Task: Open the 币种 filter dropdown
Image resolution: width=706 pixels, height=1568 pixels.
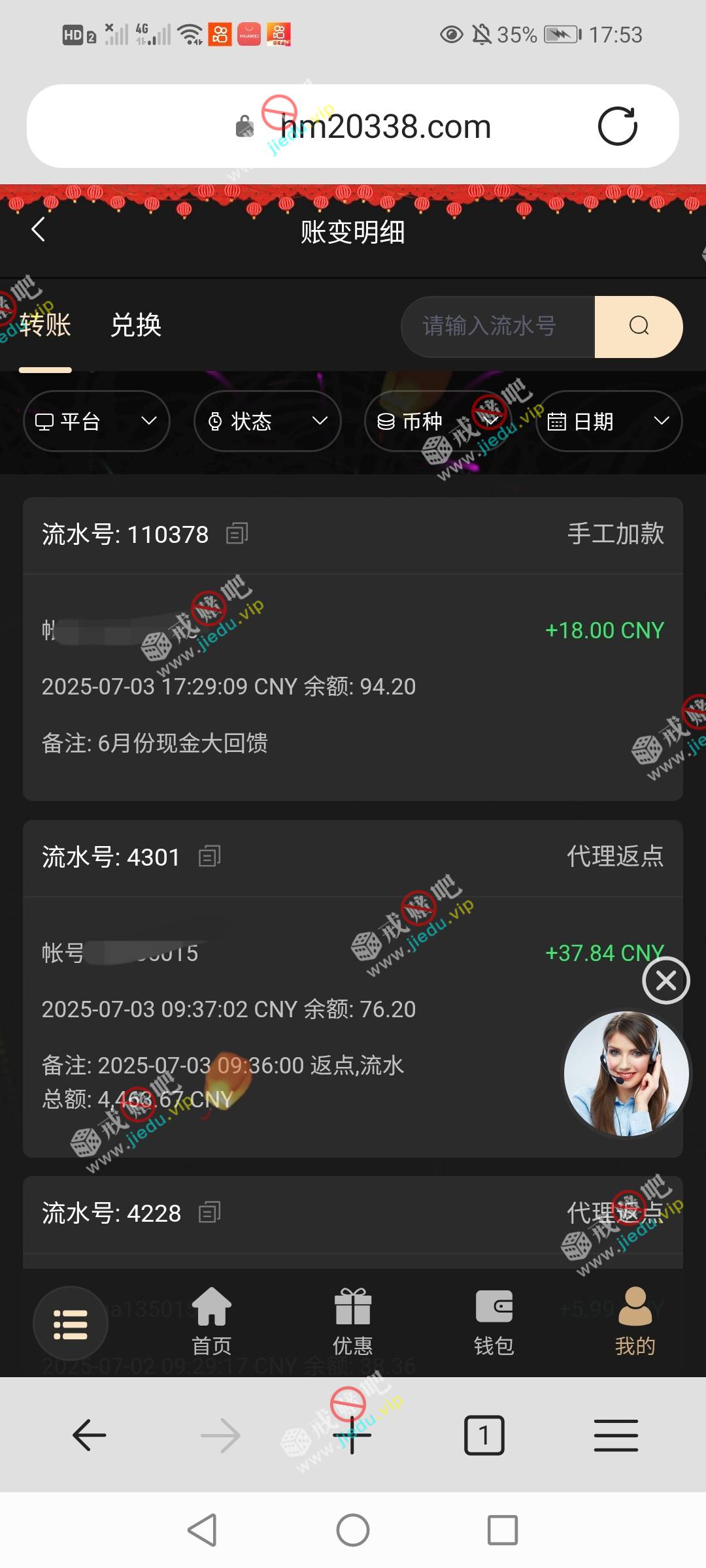Action: [x=438, y=421]
